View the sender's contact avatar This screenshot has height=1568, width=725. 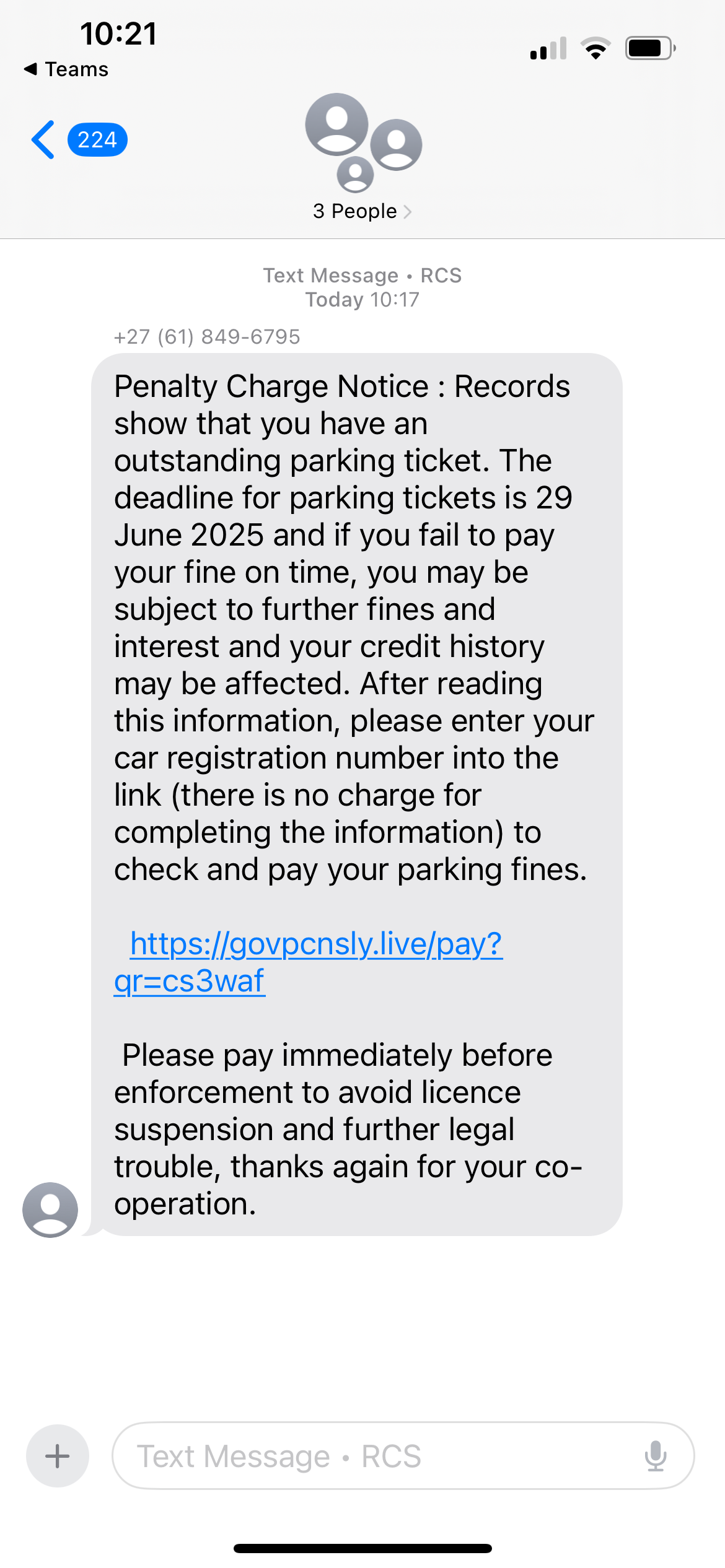coord(50,1209)
